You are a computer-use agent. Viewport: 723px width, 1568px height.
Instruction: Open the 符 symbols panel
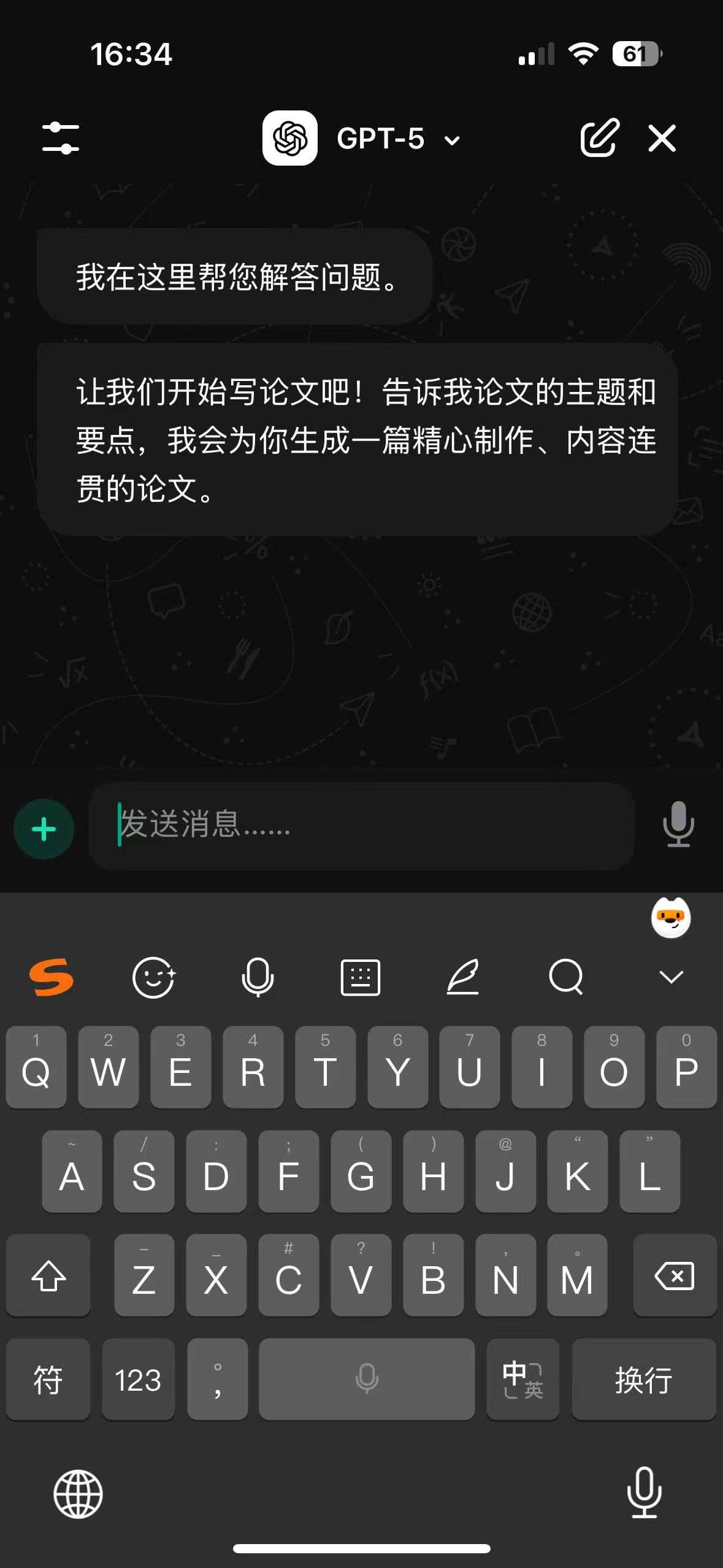pyautogui.click(x=47, y=1380)
